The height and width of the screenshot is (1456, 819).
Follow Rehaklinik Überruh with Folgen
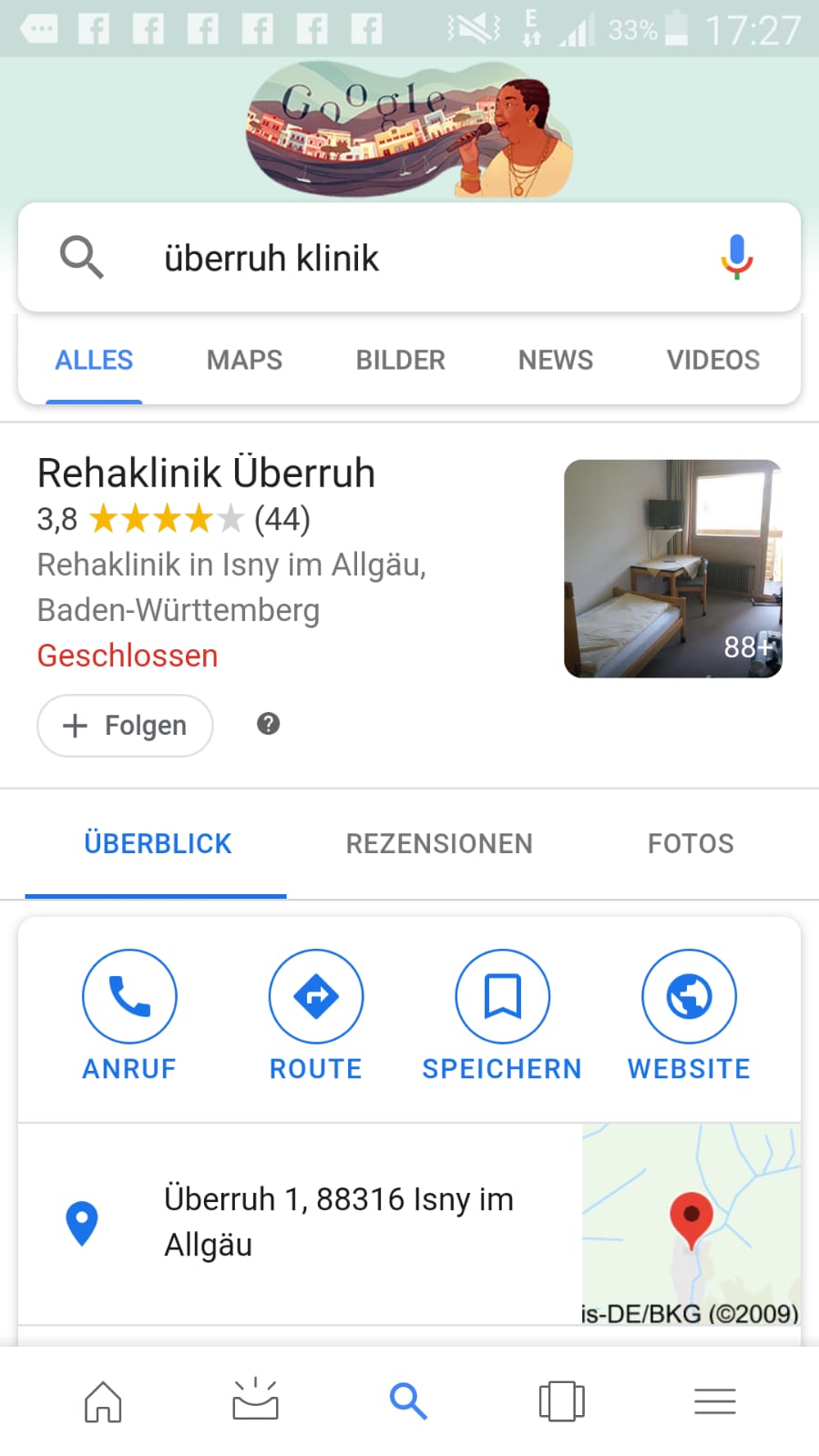click(x=125, y=726)
